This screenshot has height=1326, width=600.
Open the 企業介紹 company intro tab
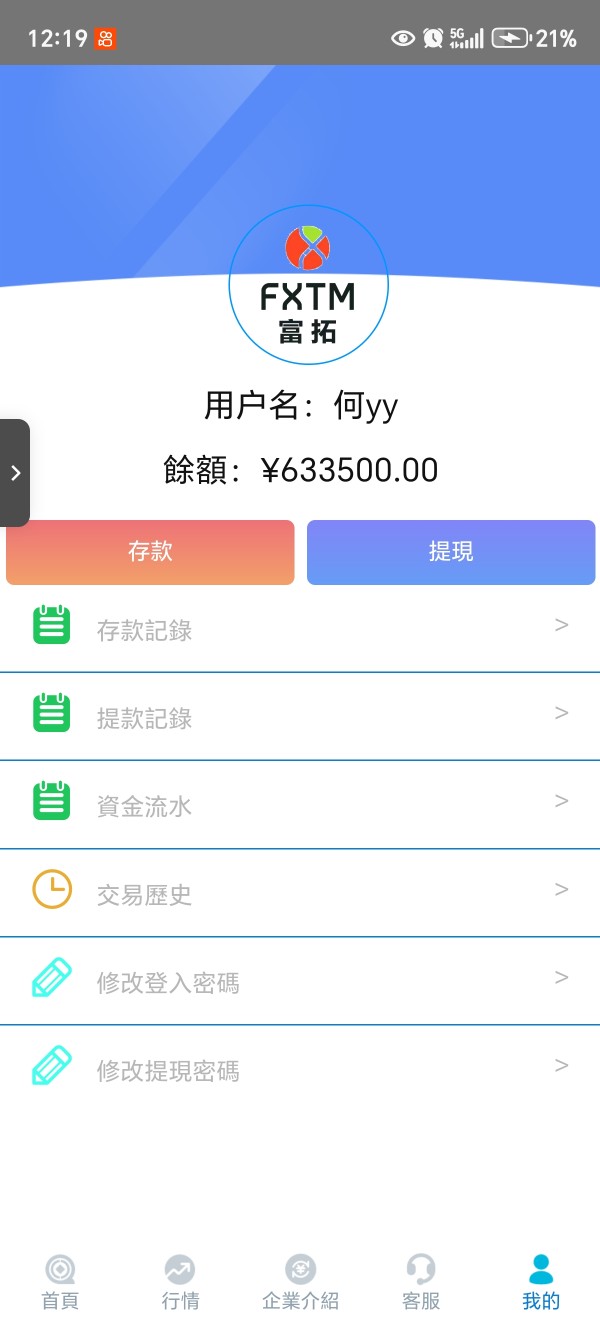pyautogui.click(x=300, y=1282)
